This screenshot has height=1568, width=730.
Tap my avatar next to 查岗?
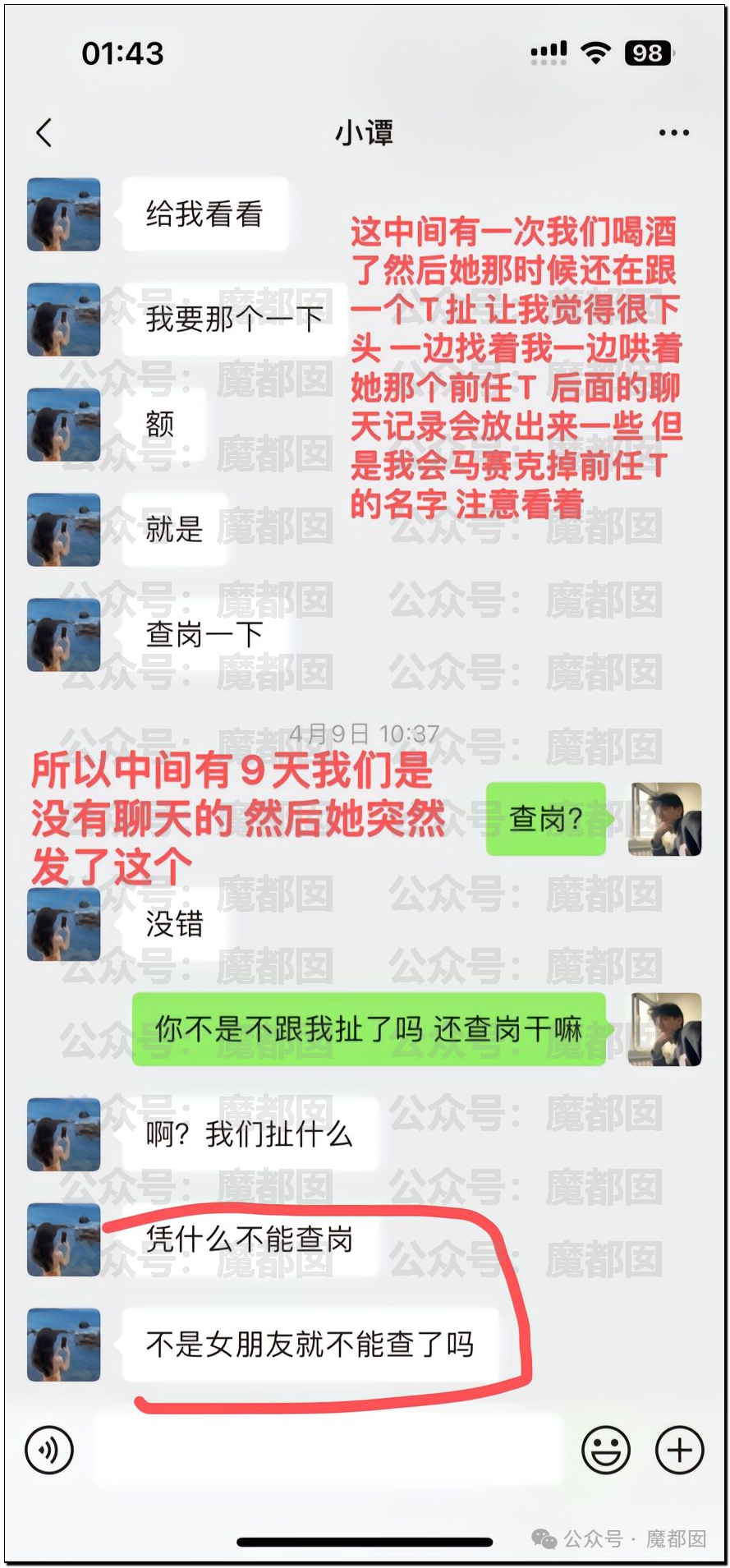(x=665, y=819)
